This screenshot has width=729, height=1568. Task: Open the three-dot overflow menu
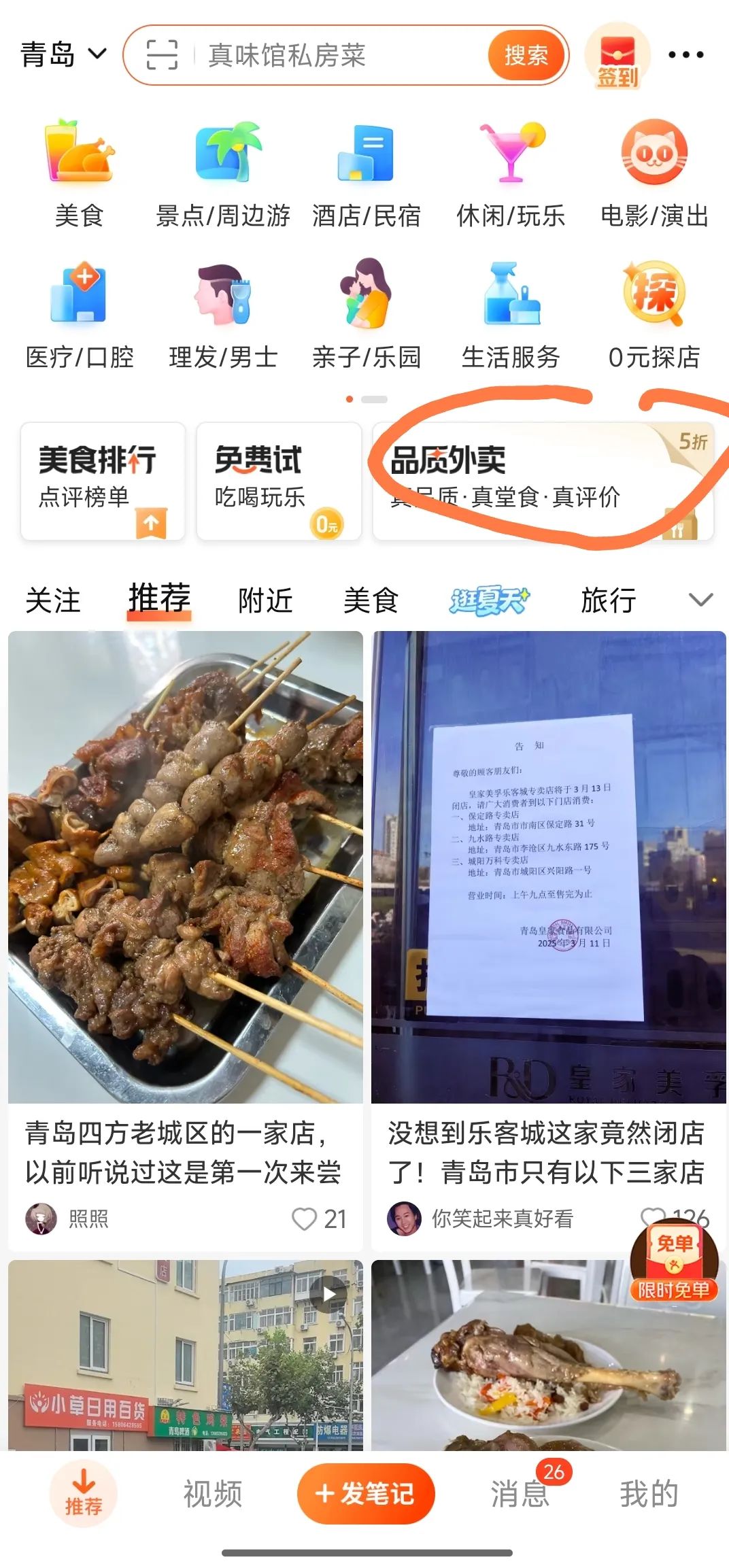click(x=685, y=54)
